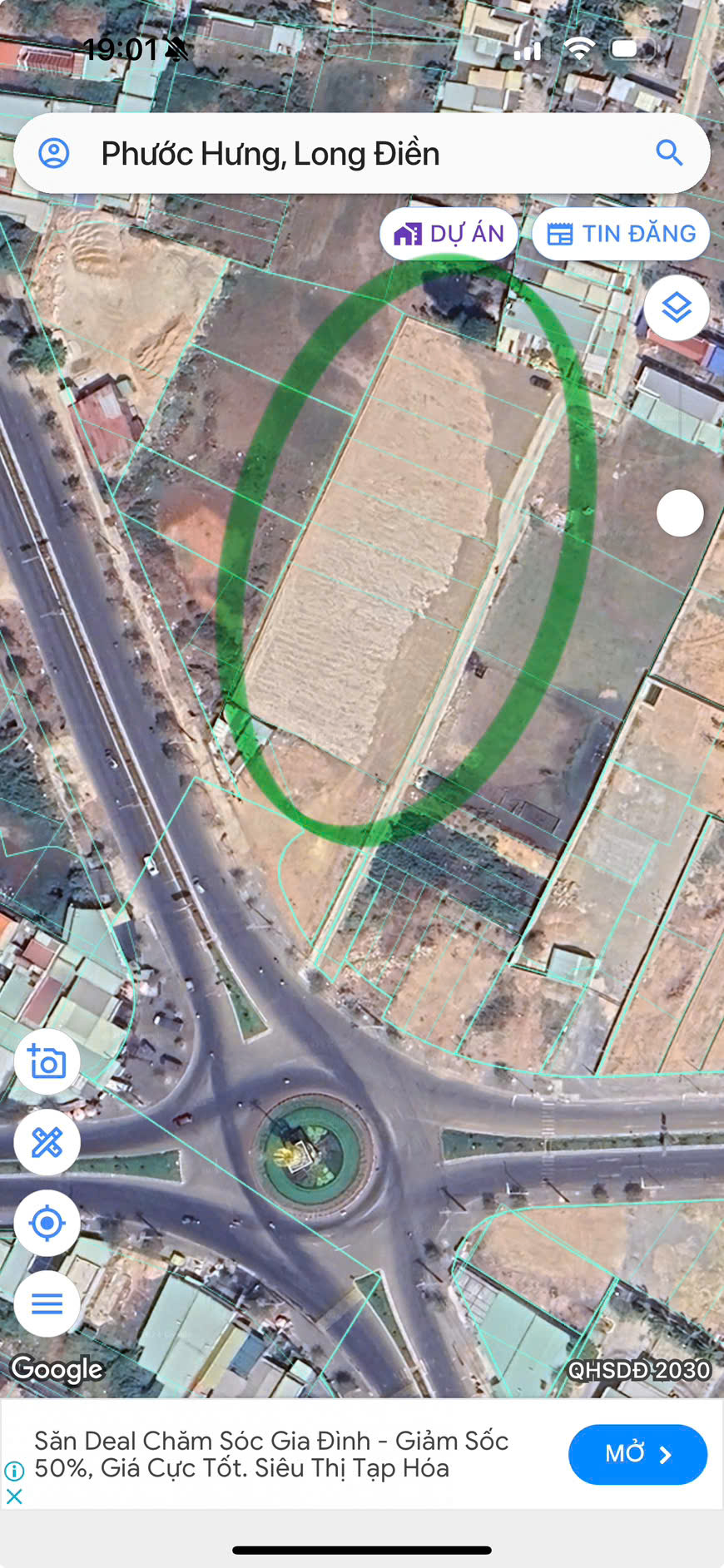724x1568 pixels.
Task: Open the DỰ ÁN chip
Action: [449, 234]
